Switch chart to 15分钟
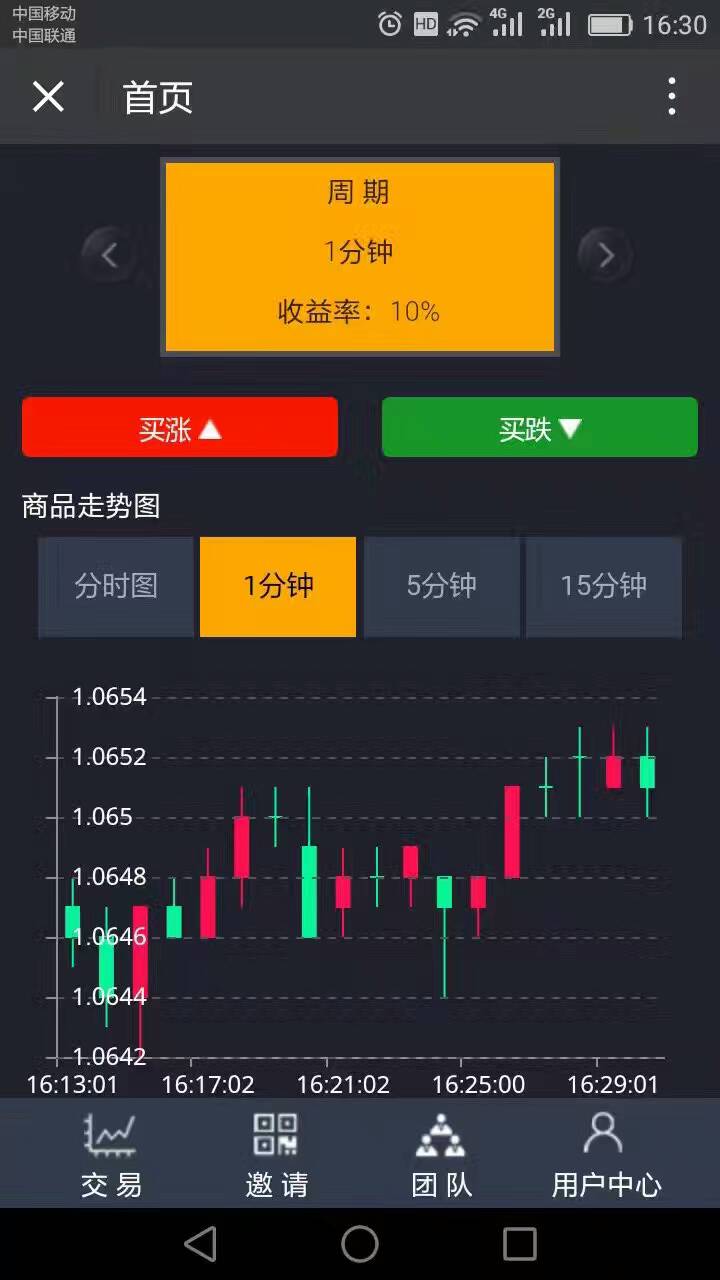The image size is (720, 1280). 603,586
